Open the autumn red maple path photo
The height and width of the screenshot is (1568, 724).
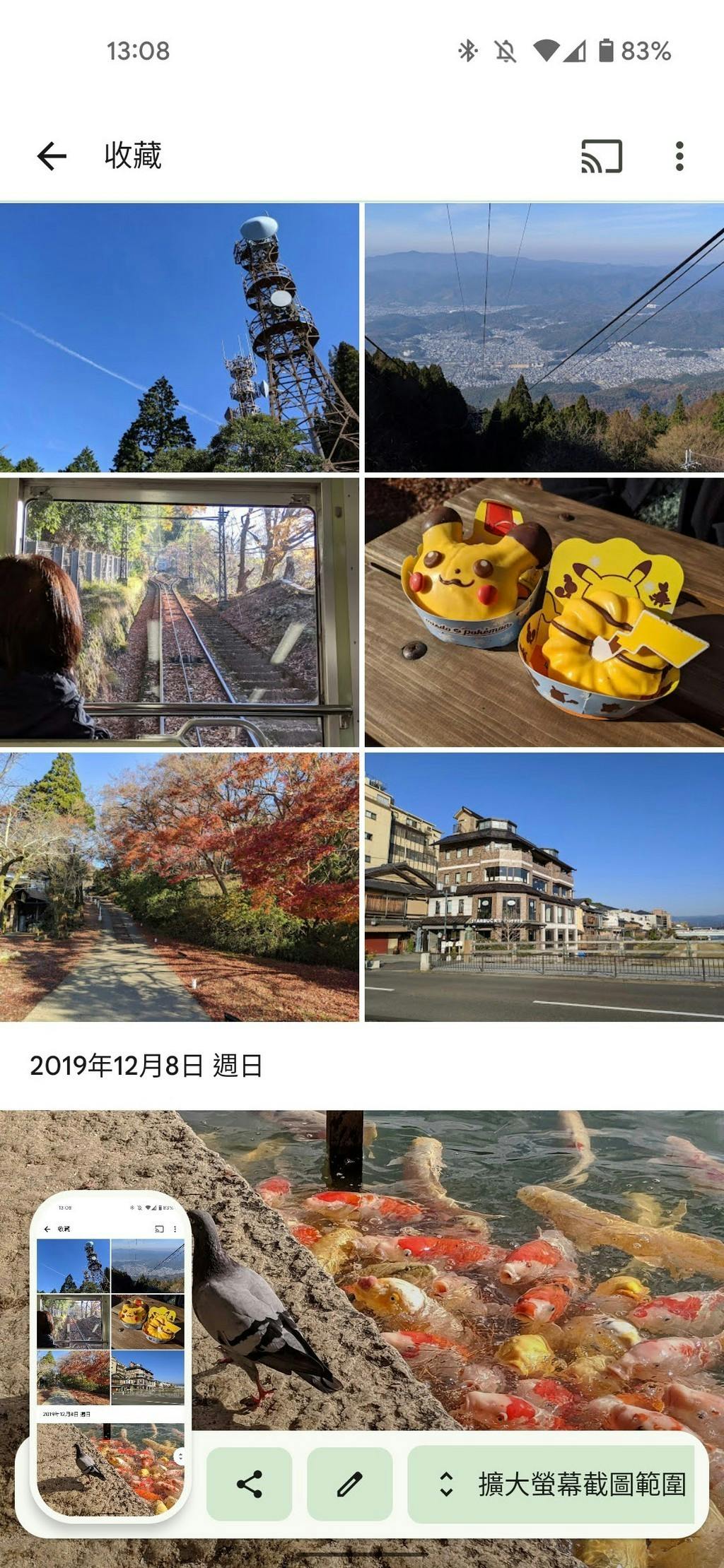[x=180, y=887]
